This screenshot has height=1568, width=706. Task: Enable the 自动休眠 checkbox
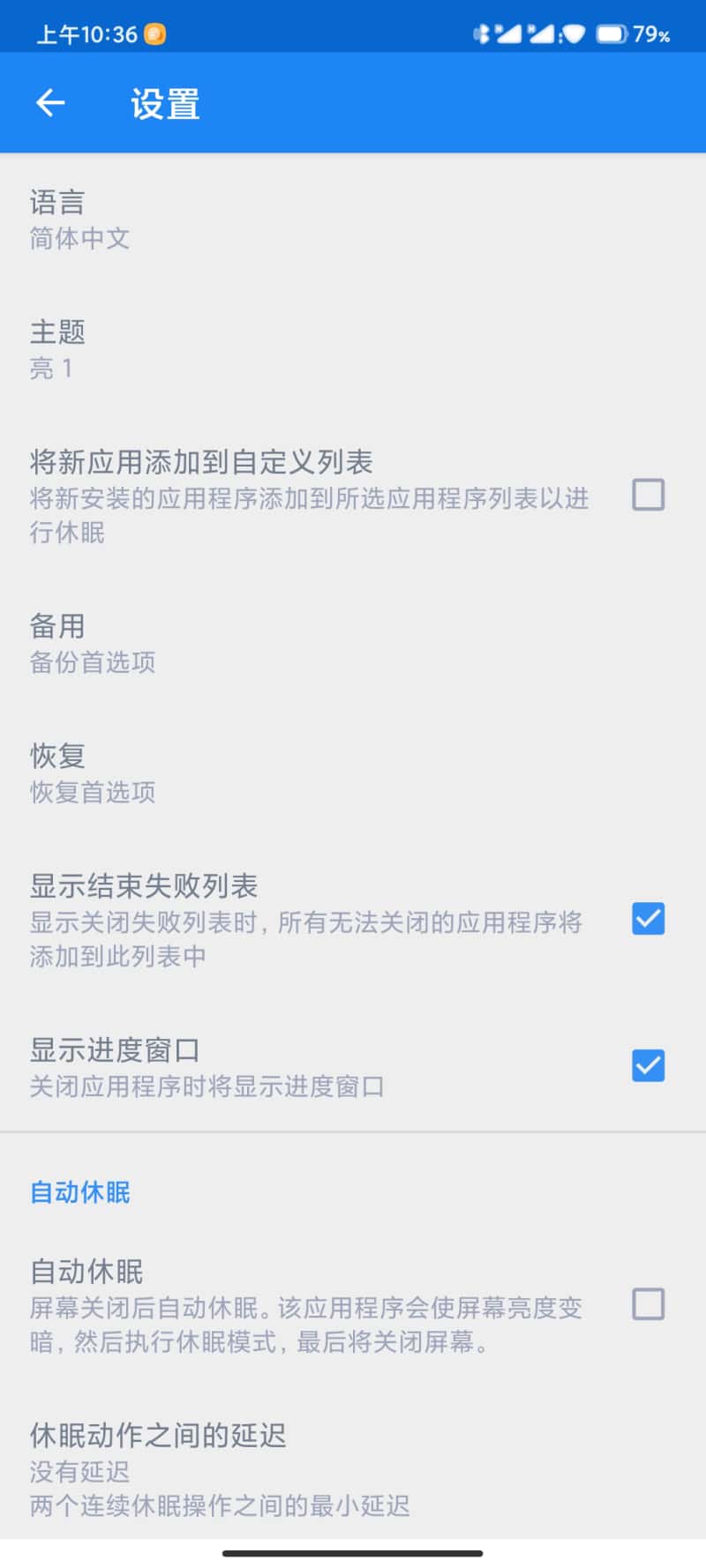pyautogui.click(x=648, y=1304)
